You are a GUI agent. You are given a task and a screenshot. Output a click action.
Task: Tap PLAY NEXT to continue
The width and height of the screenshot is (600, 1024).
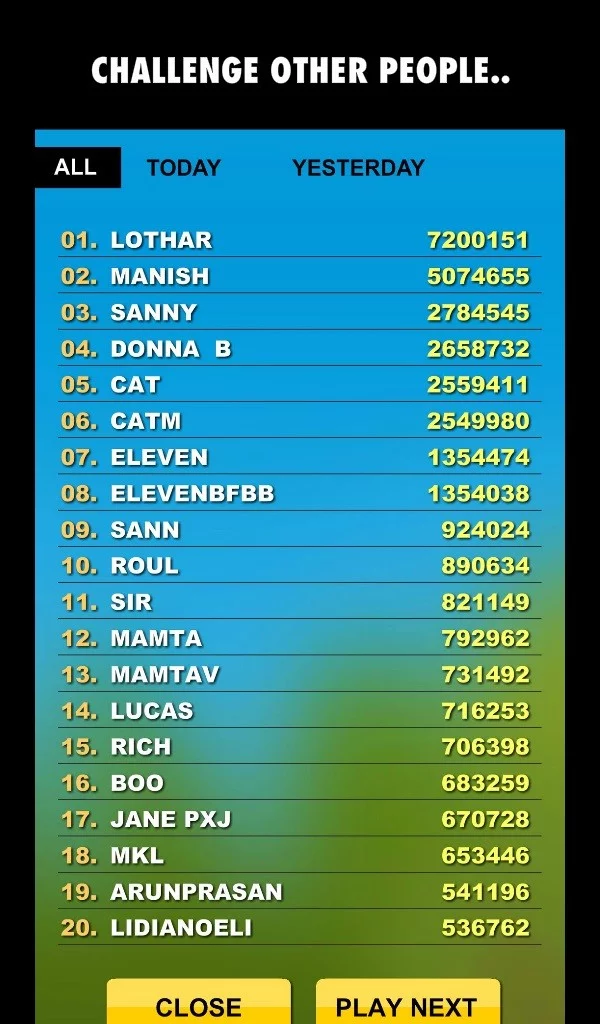pos(407,1004)
